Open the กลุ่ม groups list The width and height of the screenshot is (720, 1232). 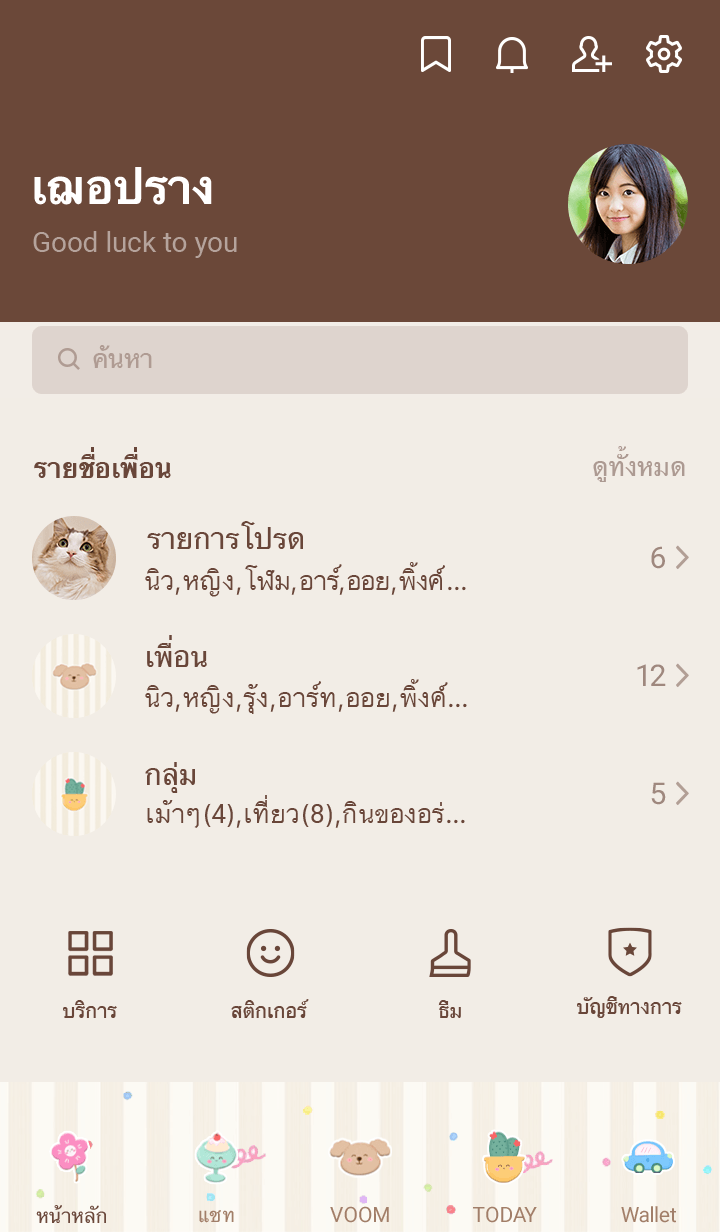click(360, 794)
